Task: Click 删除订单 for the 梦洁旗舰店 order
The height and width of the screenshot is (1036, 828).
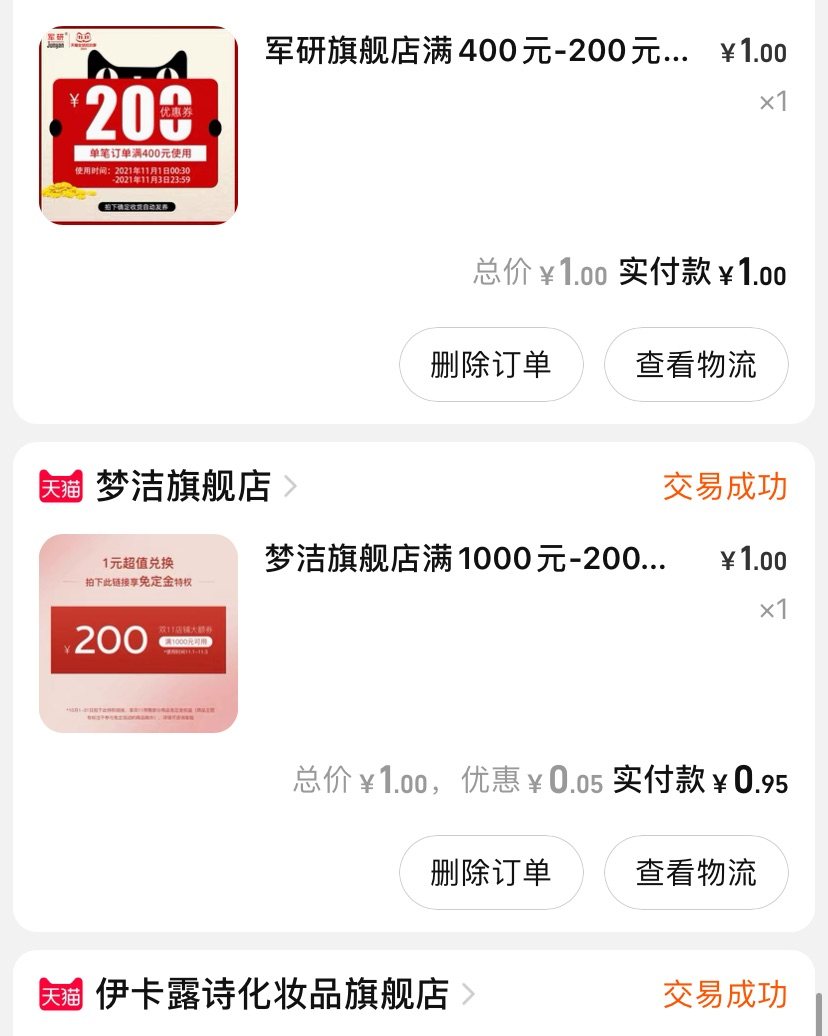Action: 491,872
